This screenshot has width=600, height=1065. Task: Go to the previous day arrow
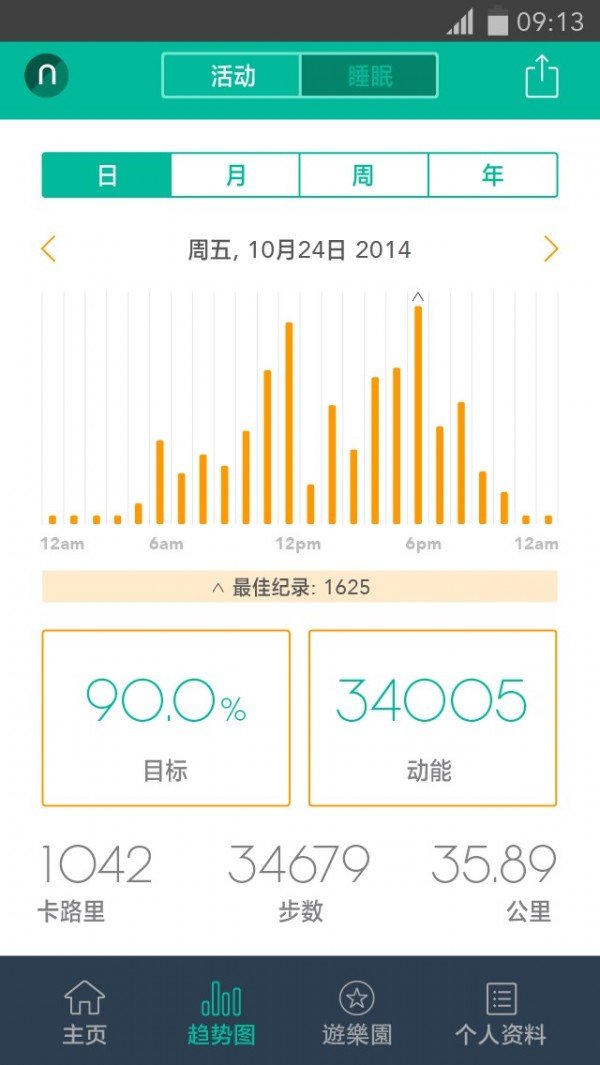[48, 249]
